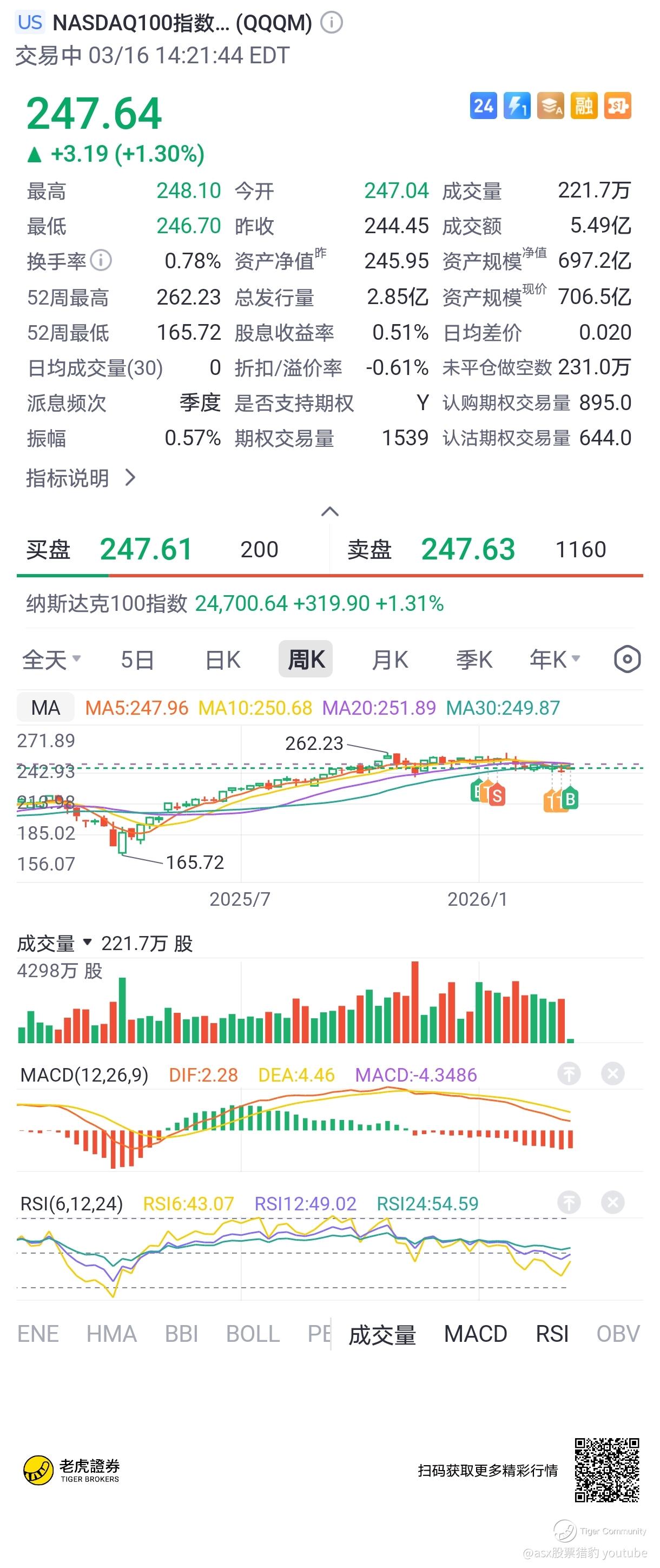This screenshot has height=1568, width=660.
Task: Switch chart to 日K view
Action: coord(223,659)
